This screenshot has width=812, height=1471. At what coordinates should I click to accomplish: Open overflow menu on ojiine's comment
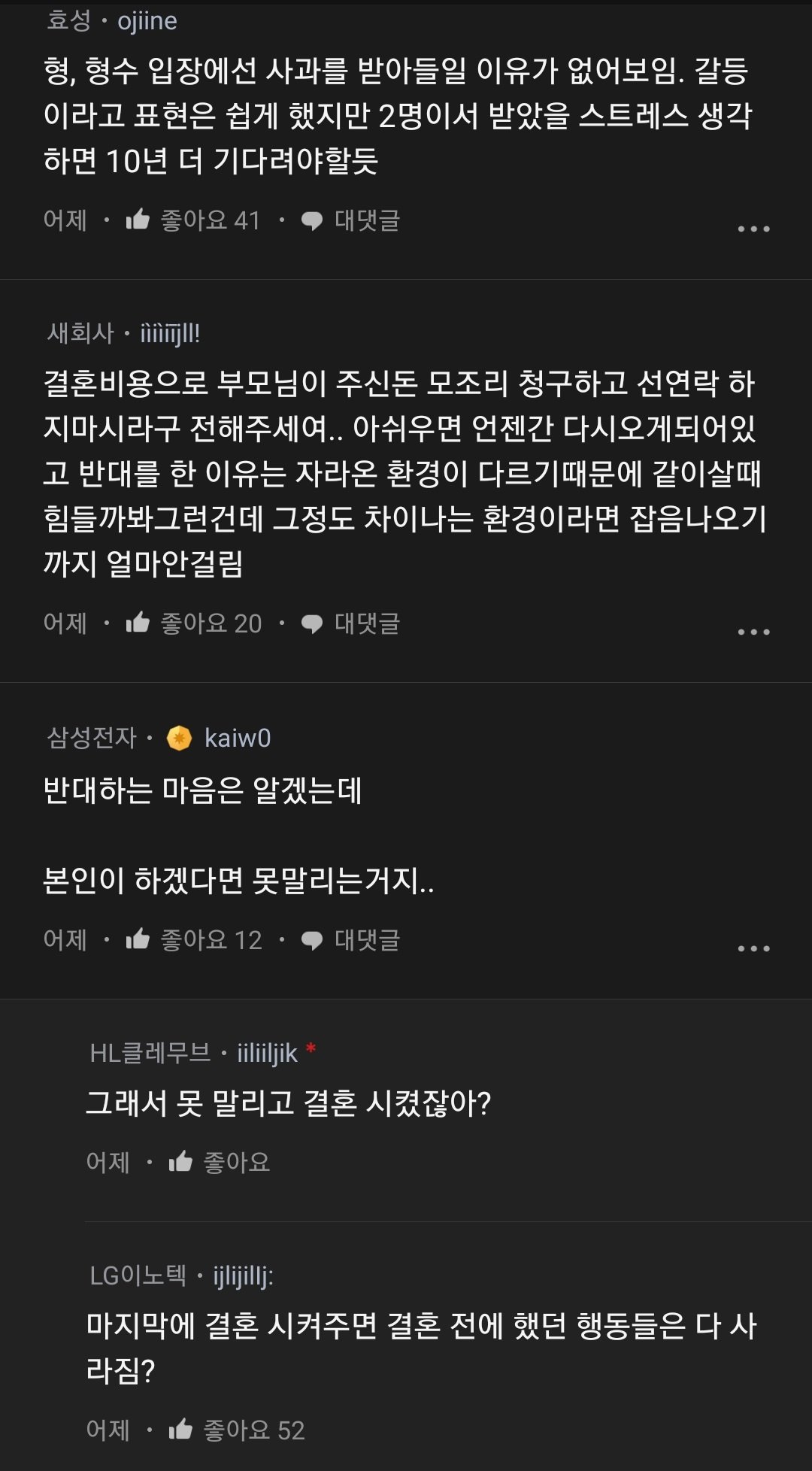753,229
